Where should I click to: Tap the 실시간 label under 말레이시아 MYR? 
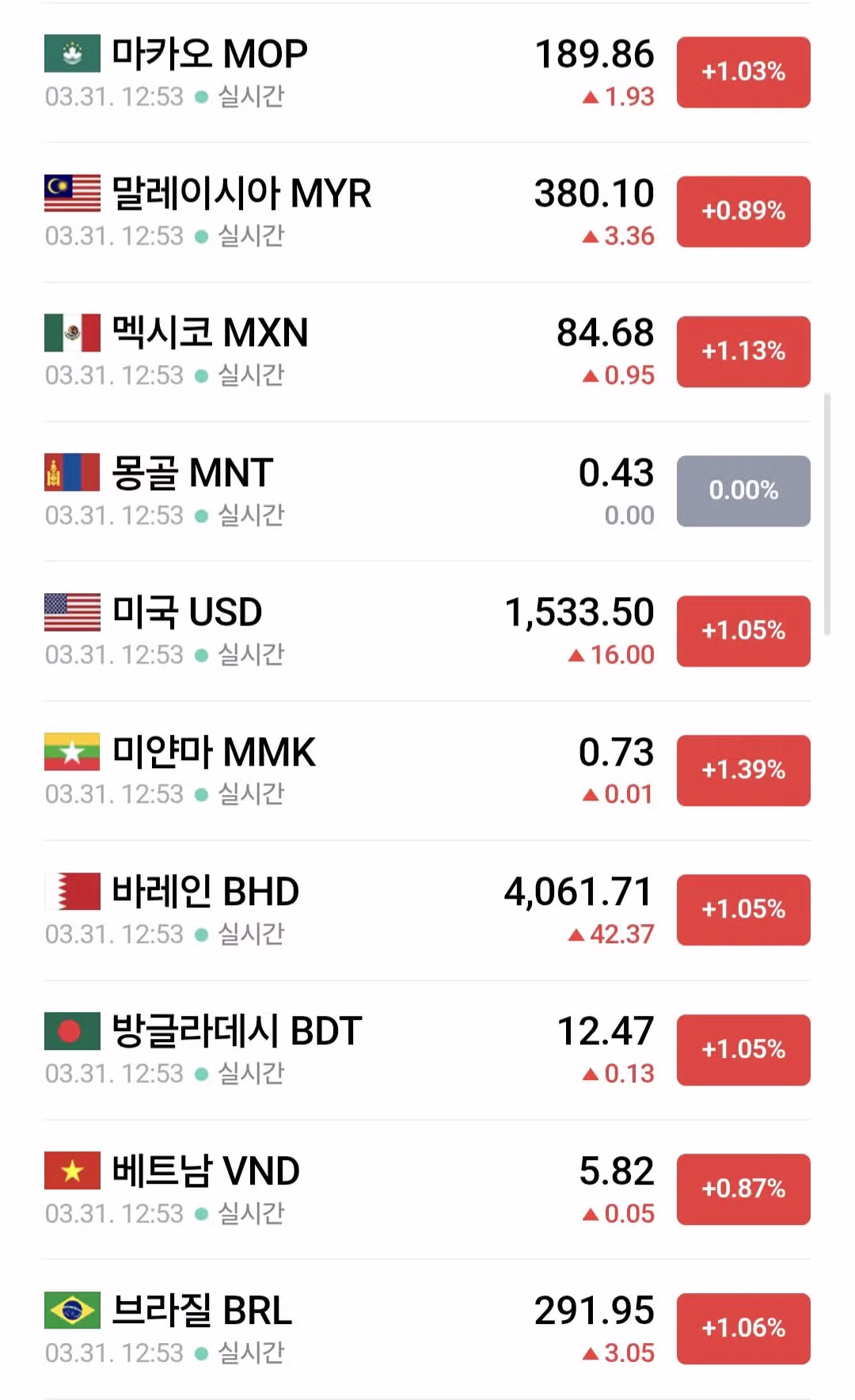[249, 235]
